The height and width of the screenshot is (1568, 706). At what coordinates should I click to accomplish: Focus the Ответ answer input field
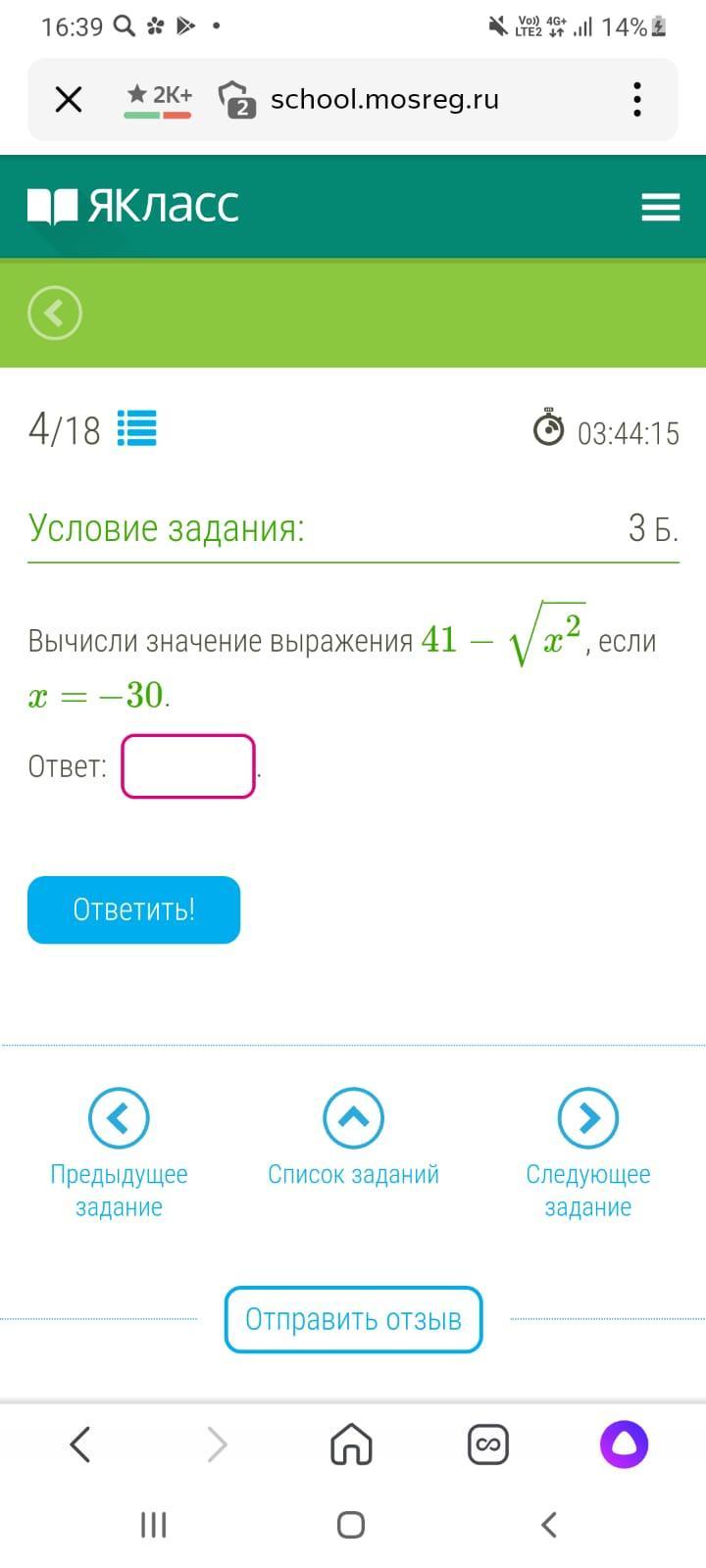188,766
